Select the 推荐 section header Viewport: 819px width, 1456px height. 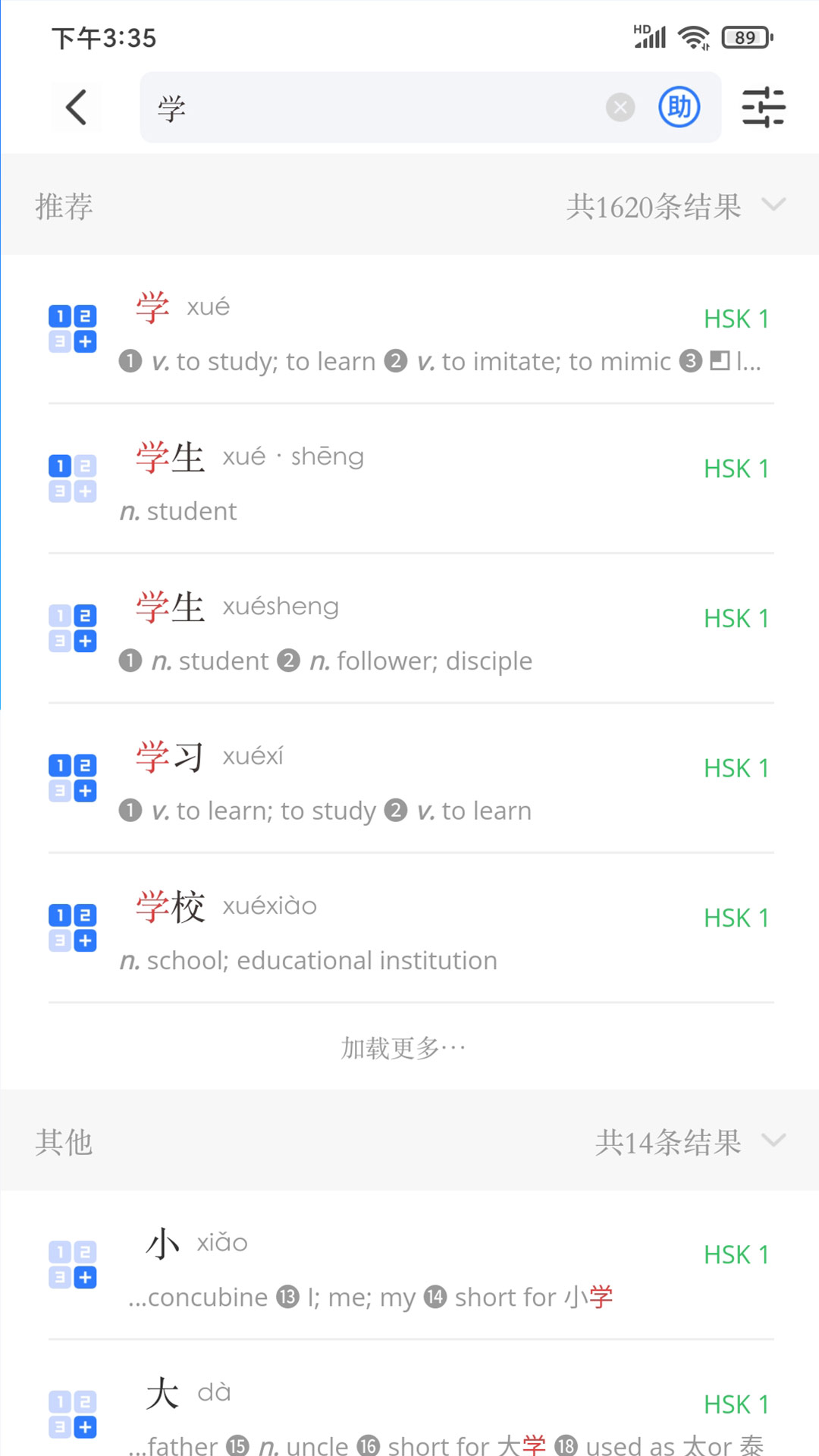[64, 205]
